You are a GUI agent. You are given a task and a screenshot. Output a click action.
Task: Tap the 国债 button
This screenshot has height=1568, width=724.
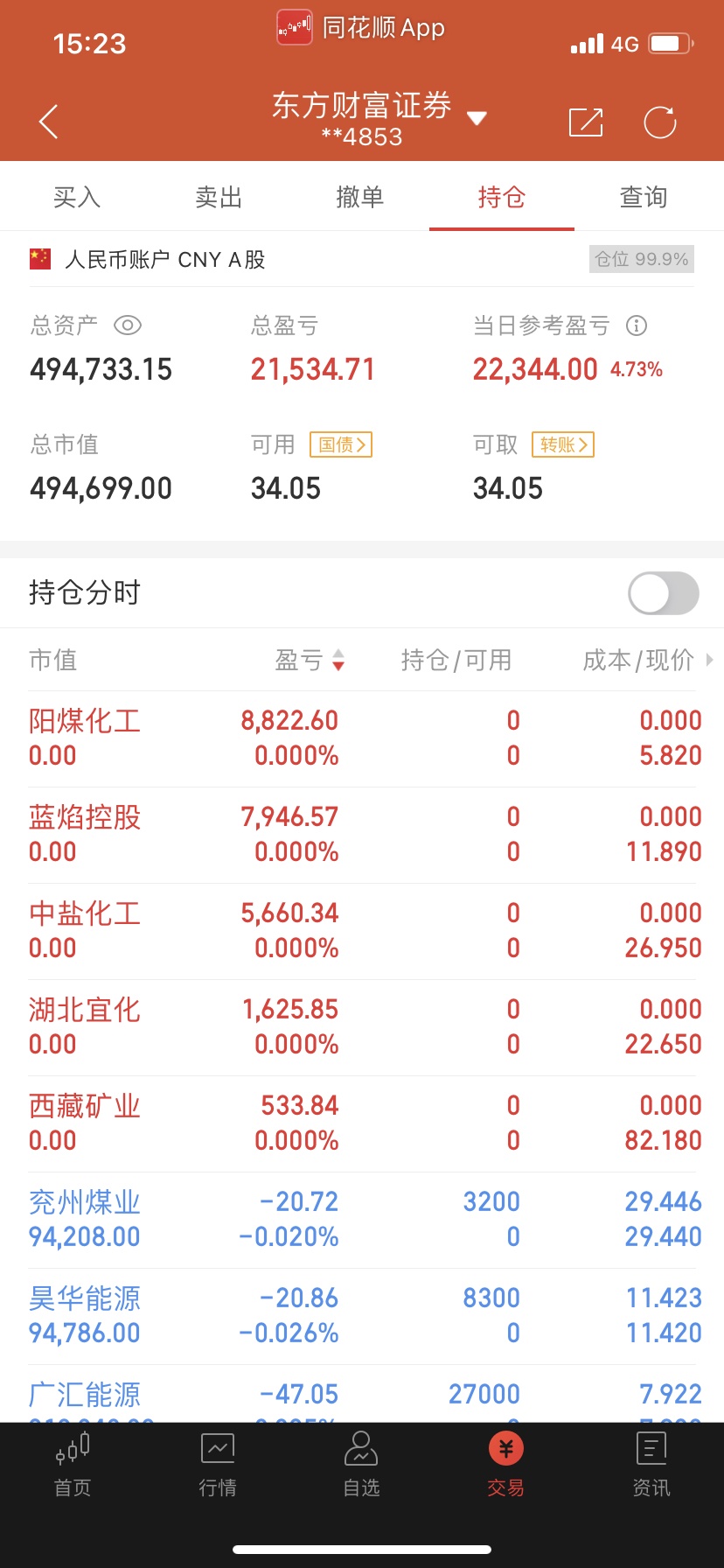(x=341, y=444)
